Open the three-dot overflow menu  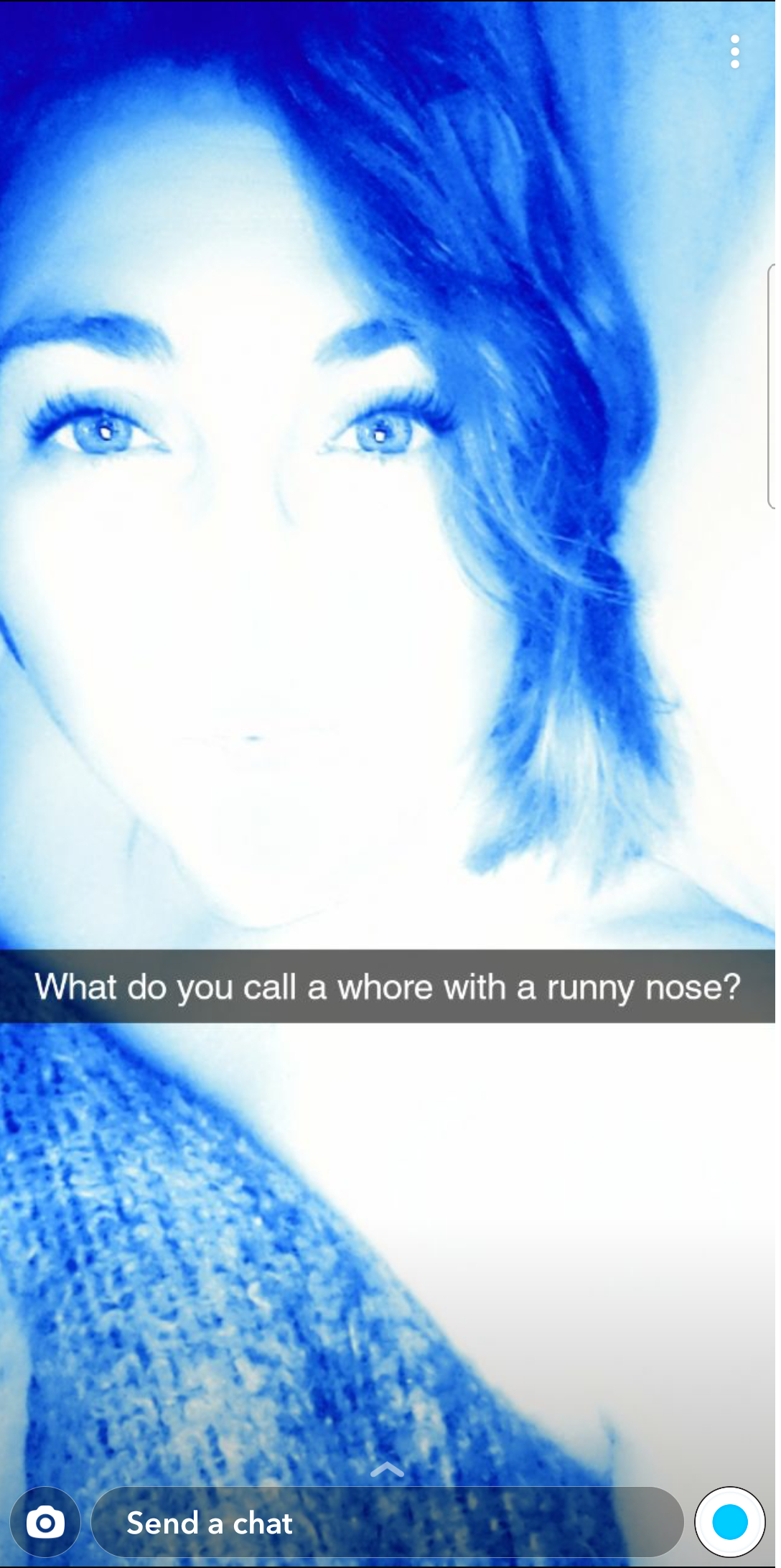[x=734, y=52]
